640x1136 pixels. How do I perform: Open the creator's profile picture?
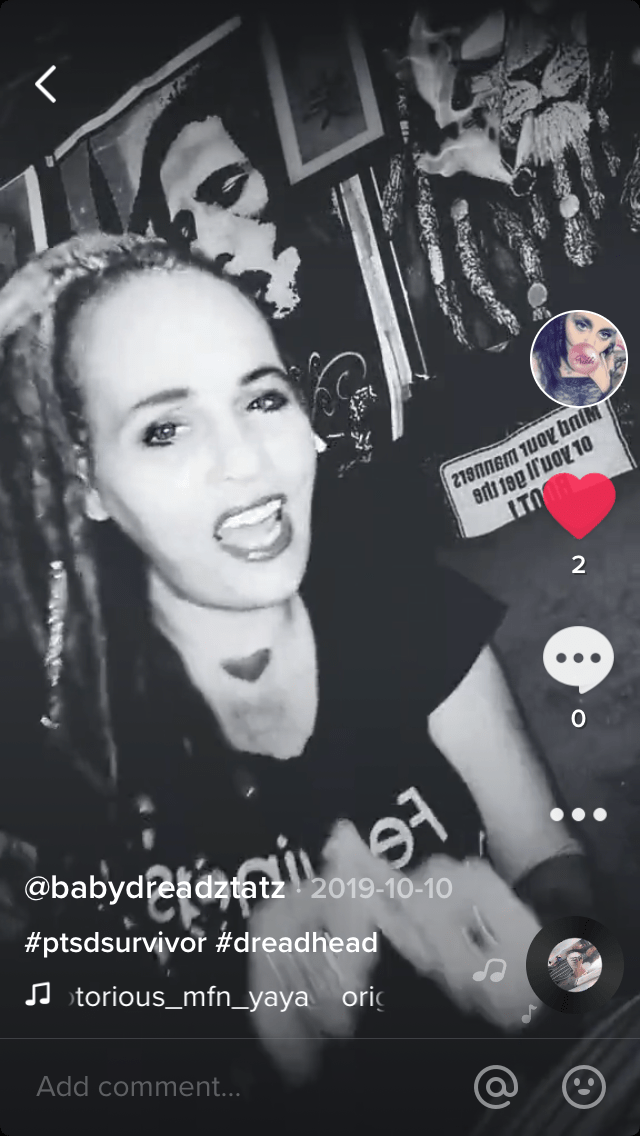578,358
